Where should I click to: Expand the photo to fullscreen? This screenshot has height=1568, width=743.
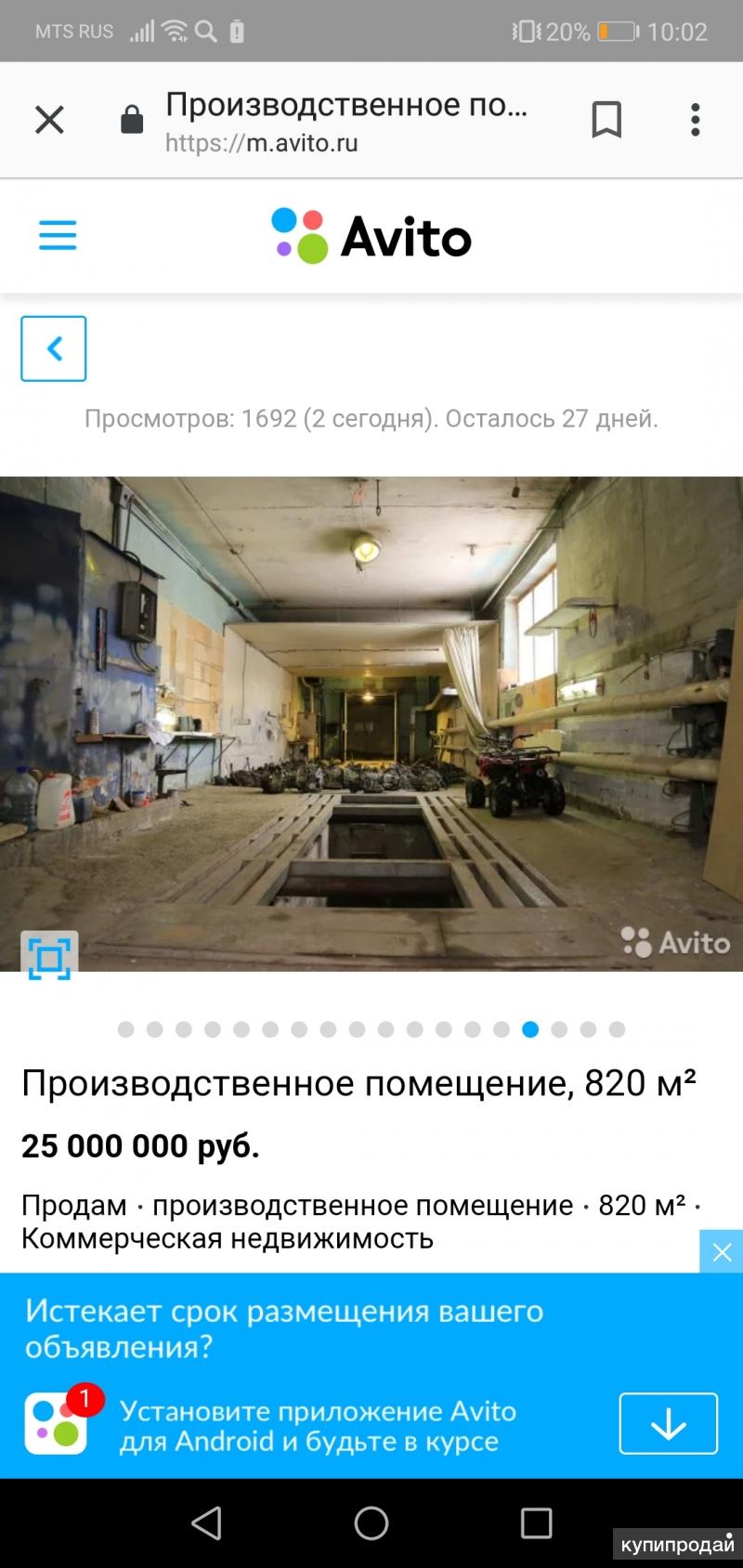pyautogui.click(x=49, y=957)
